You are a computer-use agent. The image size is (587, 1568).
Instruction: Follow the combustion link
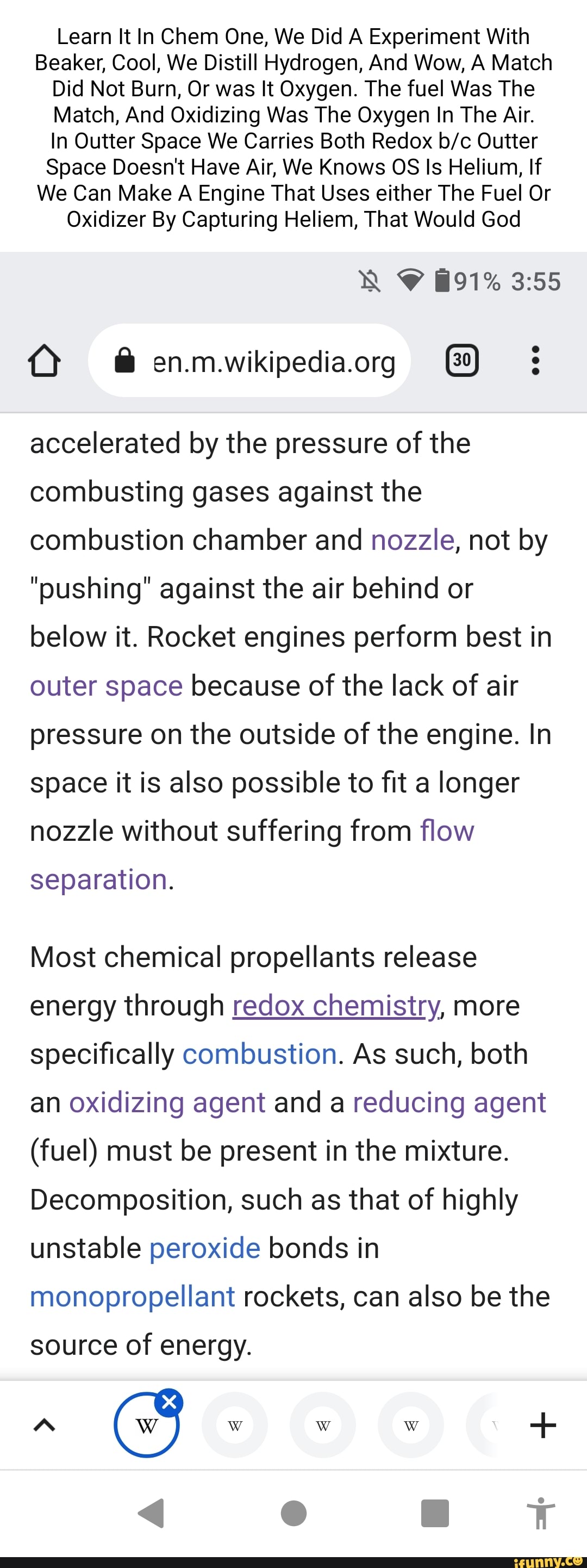point(260,1054)
